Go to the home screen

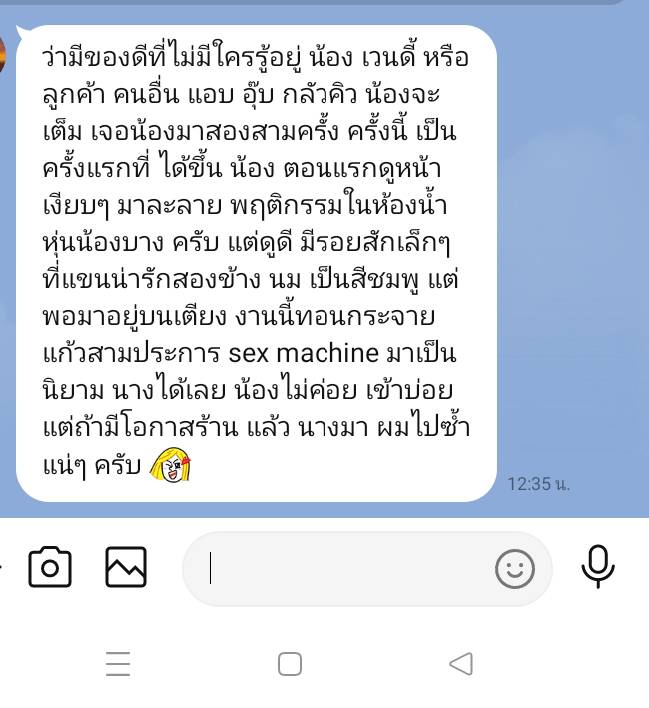[290, 664]
